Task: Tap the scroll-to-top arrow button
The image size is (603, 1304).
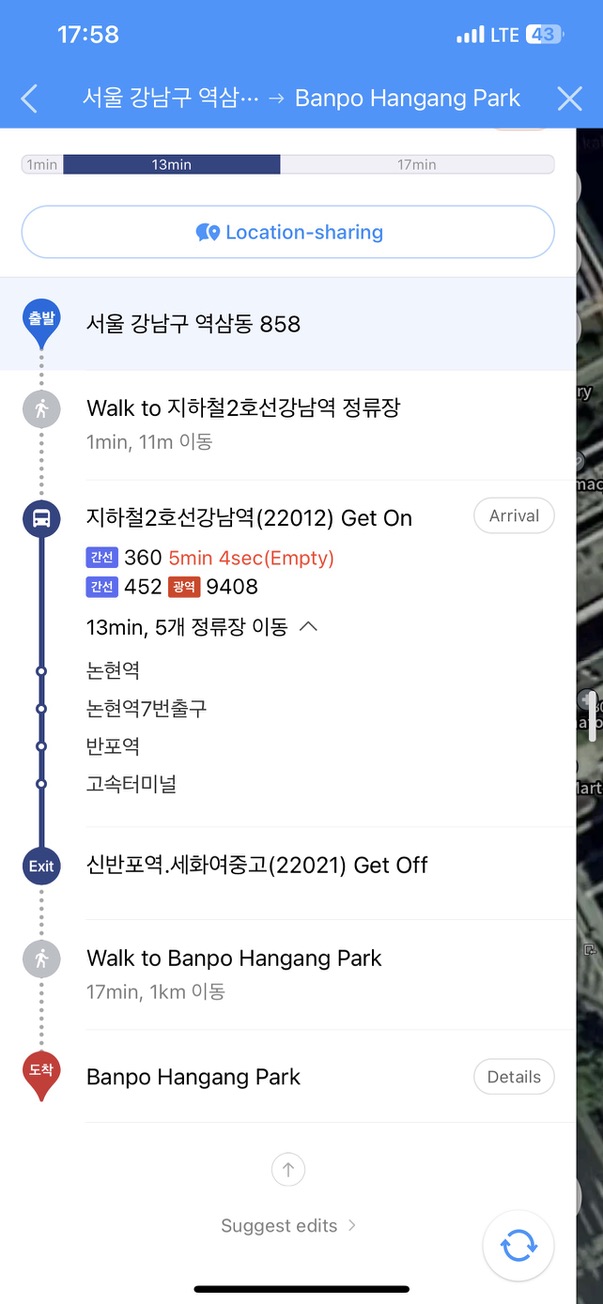Action: click(x=288, y=1168)
